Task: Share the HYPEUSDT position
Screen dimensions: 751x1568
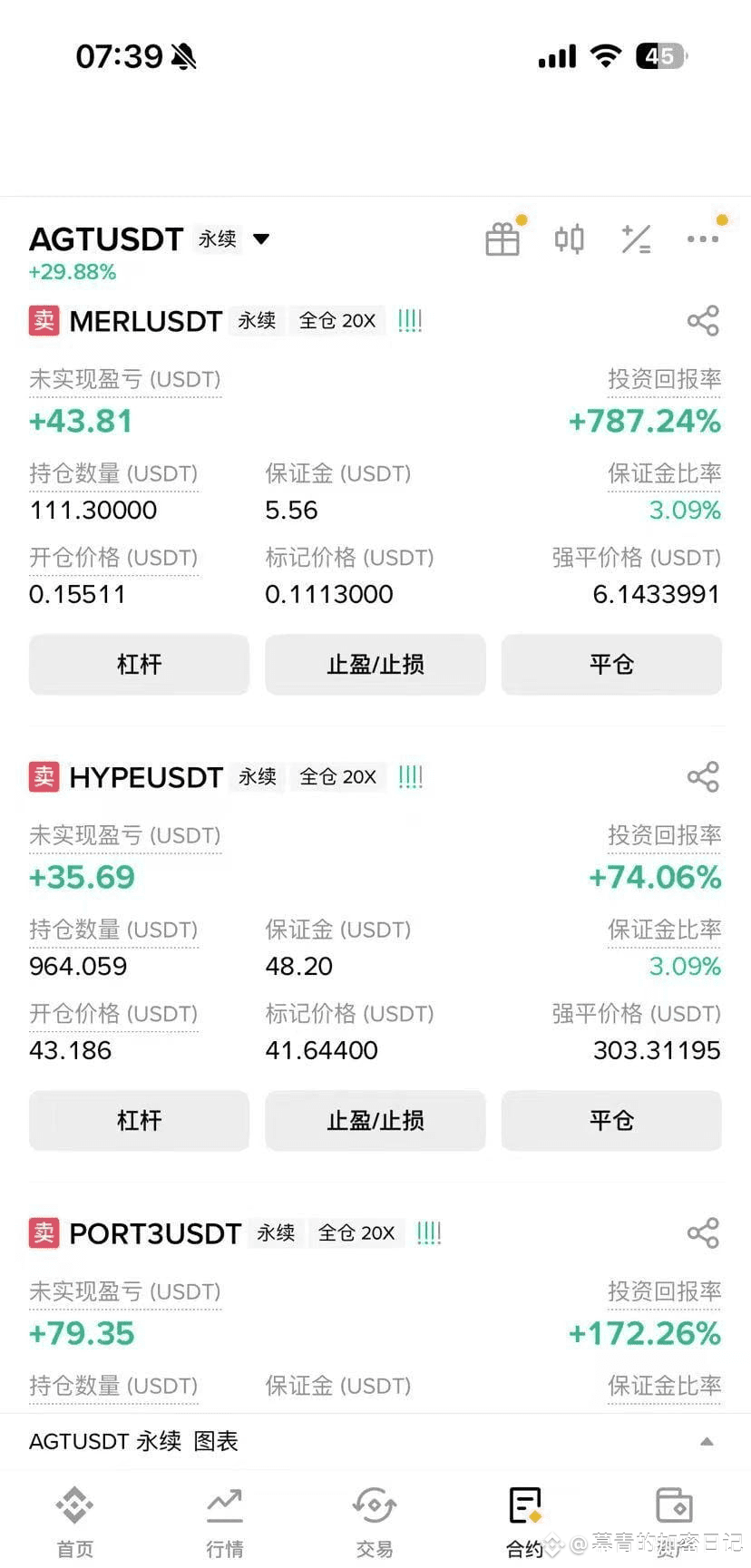Action: coord(703,776)
